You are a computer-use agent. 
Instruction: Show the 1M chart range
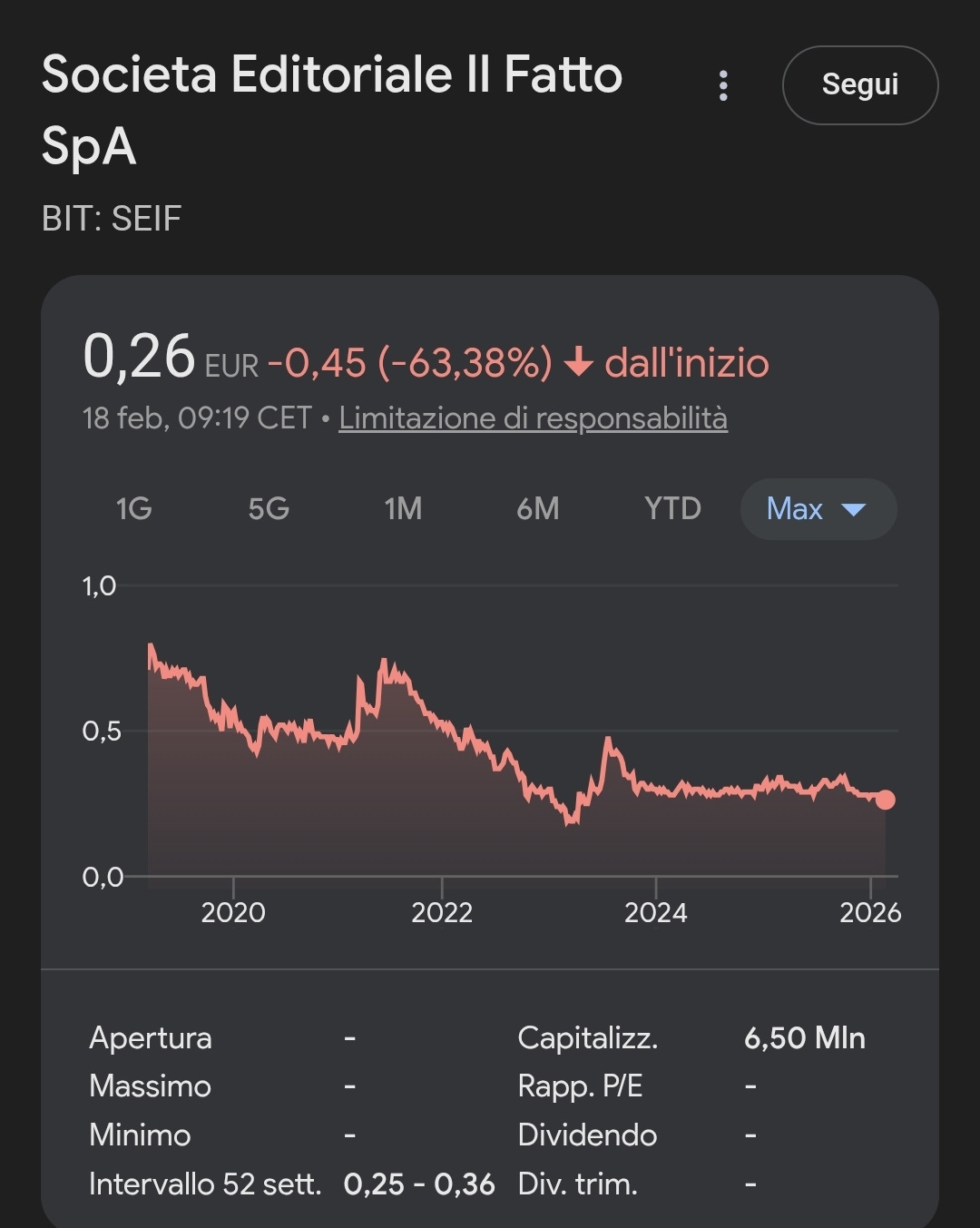tap(403, 508)
